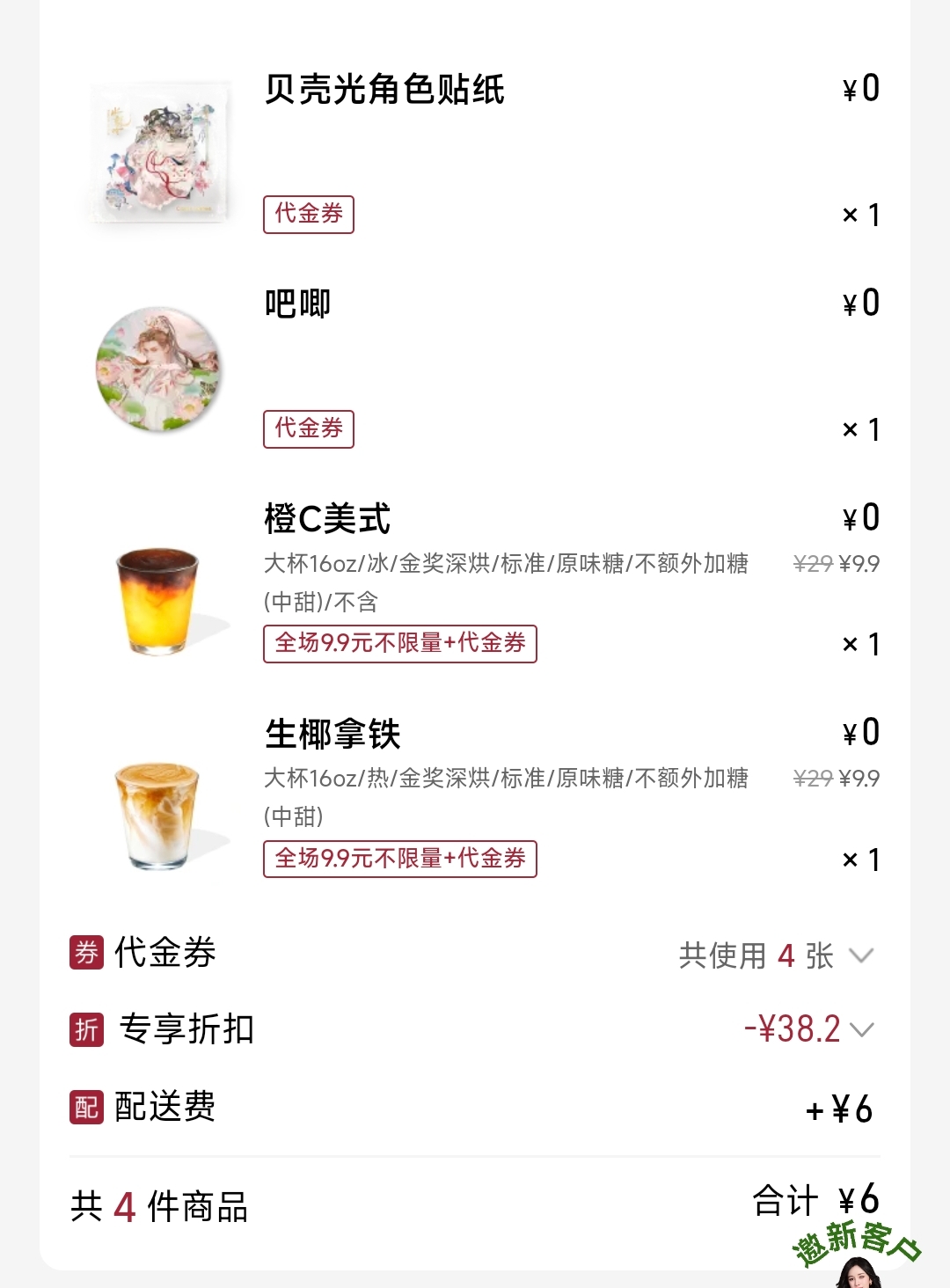Expand the 专享折扣 discount details
The height and width of the screenshot is (1288, 950).
[862, 1029]
